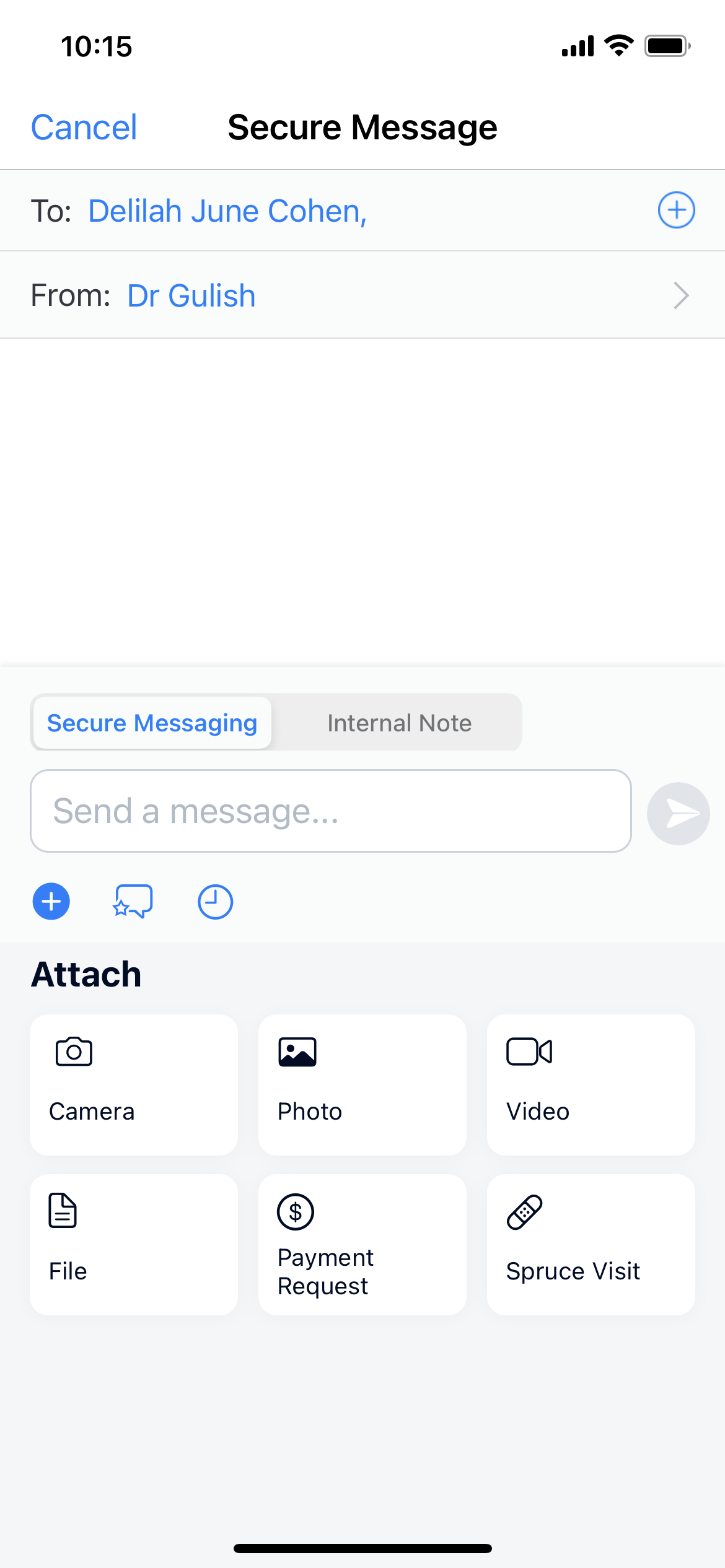Schedule message with clock icon
The image size is (725, 1568).
(215, 902)
